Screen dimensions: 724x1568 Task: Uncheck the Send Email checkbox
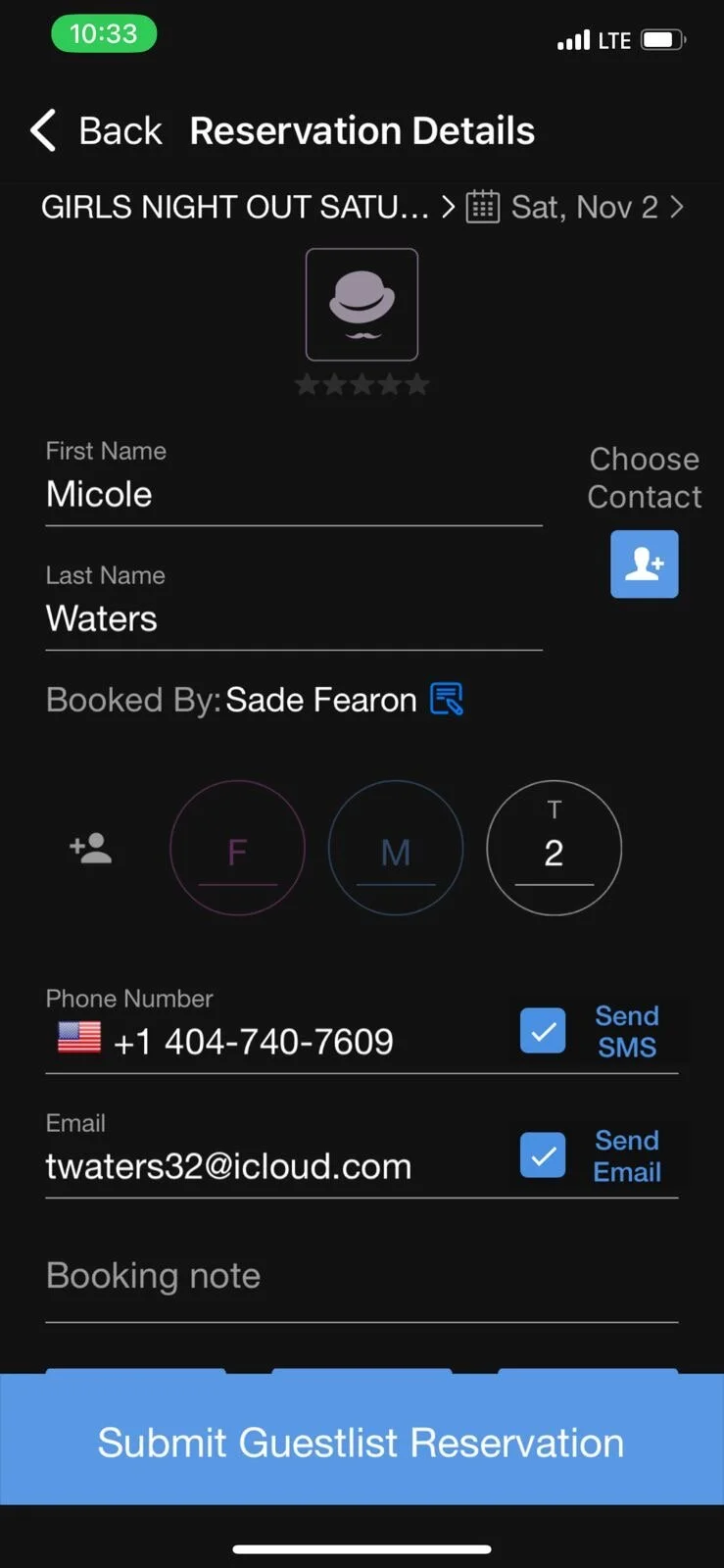(542, 1154)
